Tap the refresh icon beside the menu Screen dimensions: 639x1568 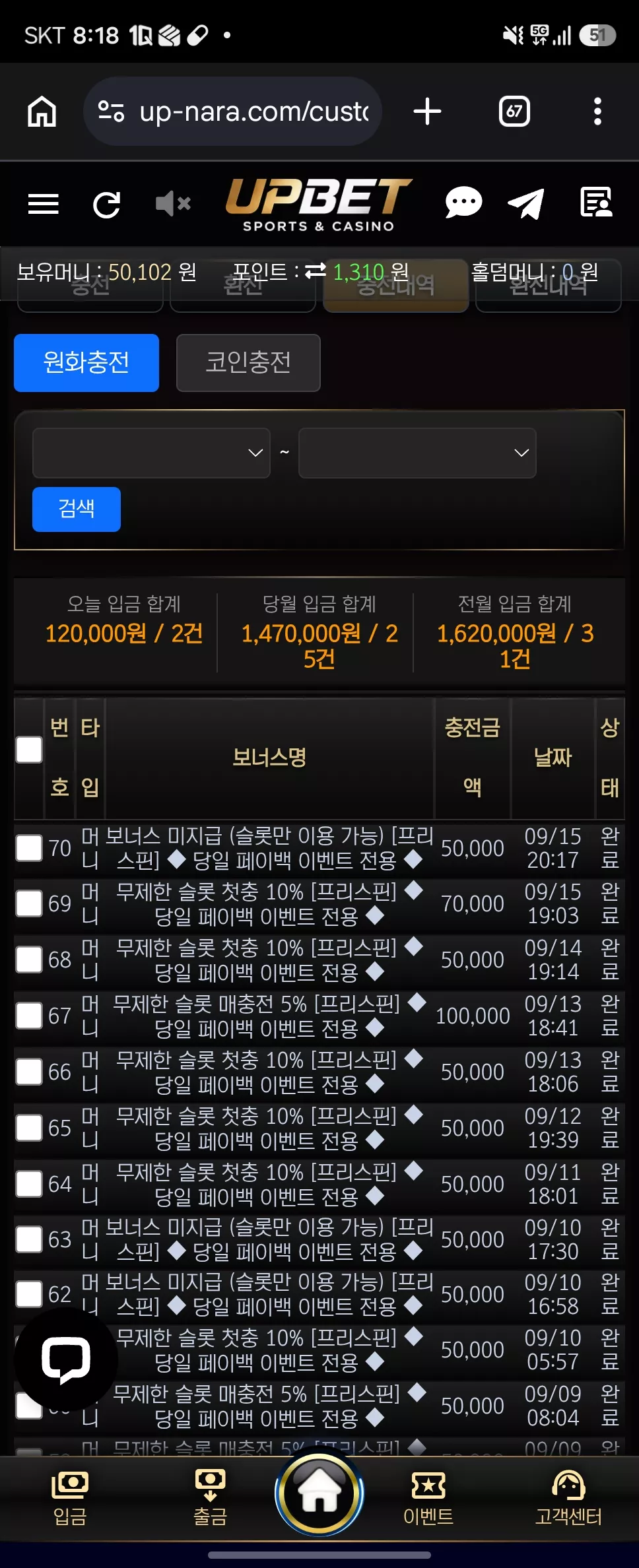pos(107,205)
